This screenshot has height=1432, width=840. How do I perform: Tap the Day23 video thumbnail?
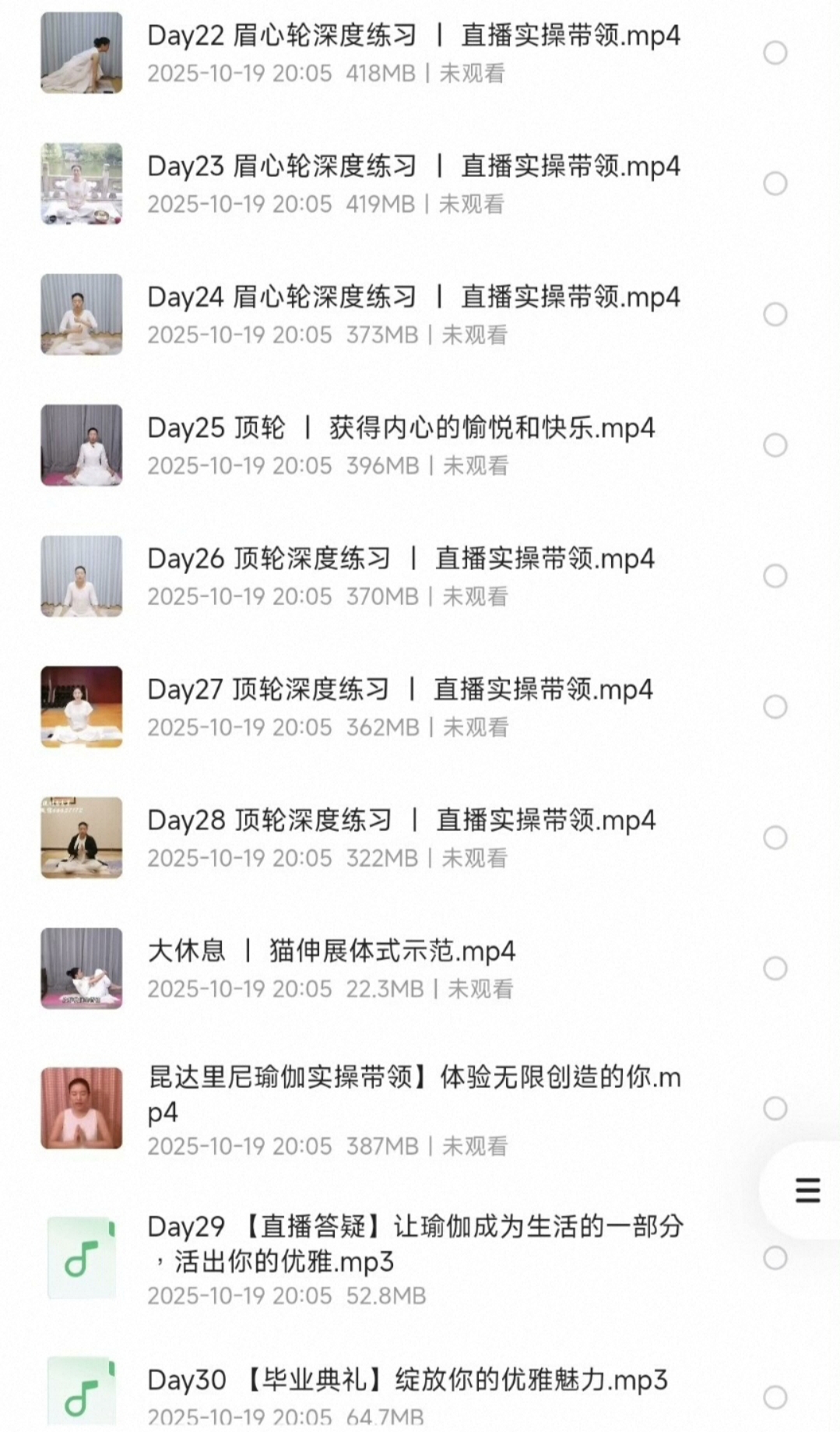pos(82,184)
